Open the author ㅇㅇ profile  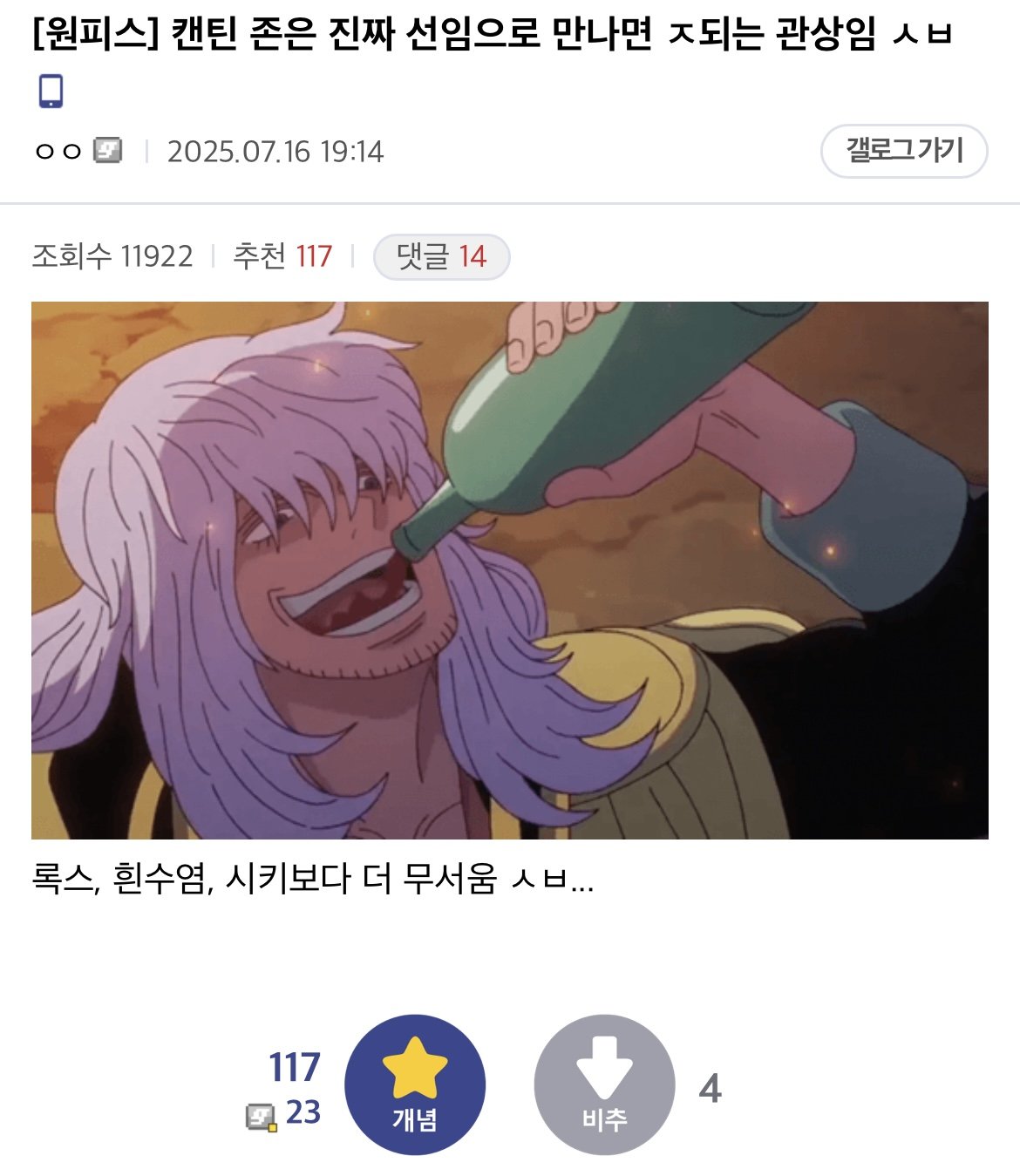[58, 152]
